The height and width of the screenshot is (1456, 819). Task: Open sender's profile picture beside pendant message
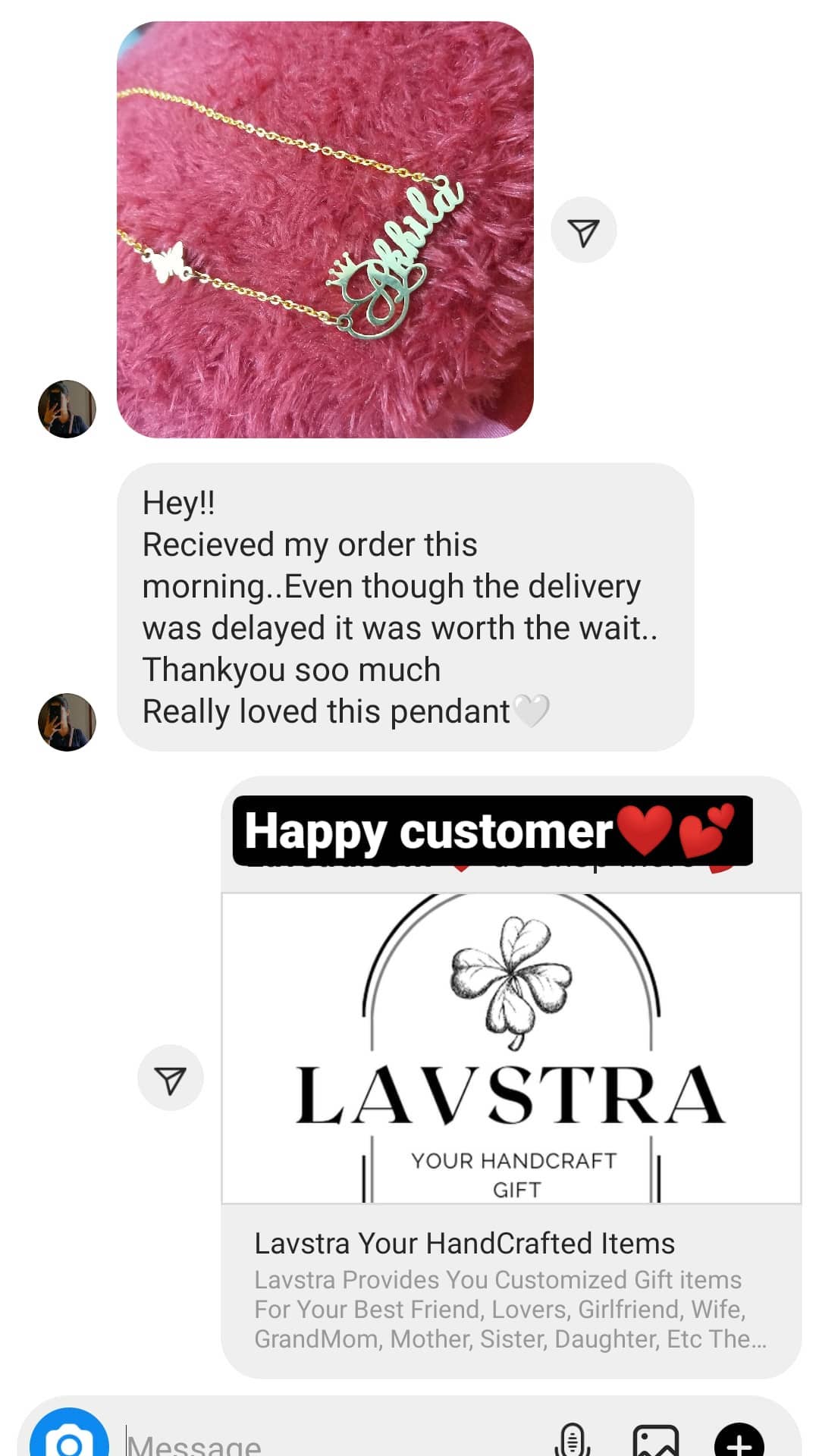(67, 722)
